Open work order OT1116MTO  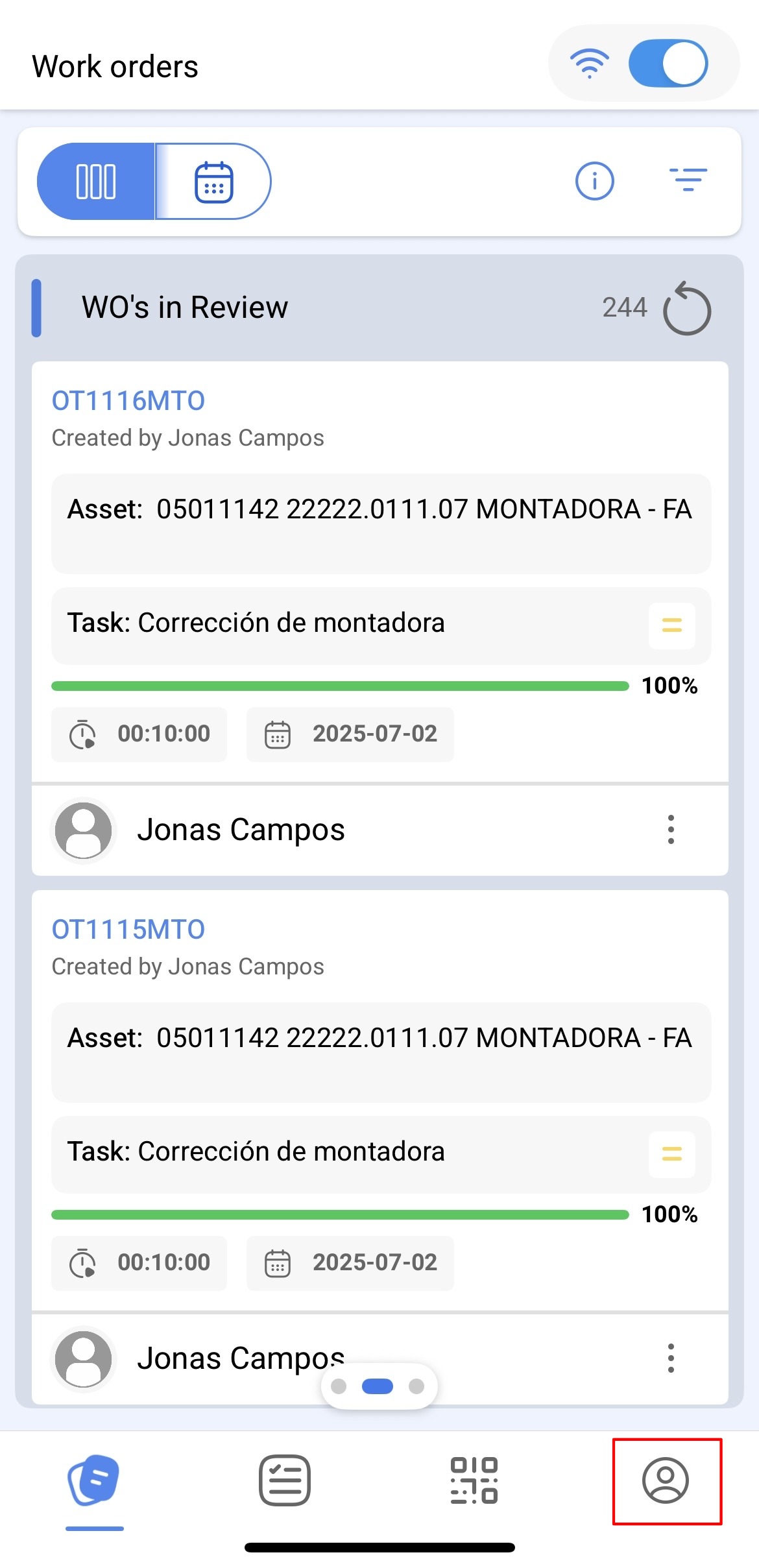128,401
